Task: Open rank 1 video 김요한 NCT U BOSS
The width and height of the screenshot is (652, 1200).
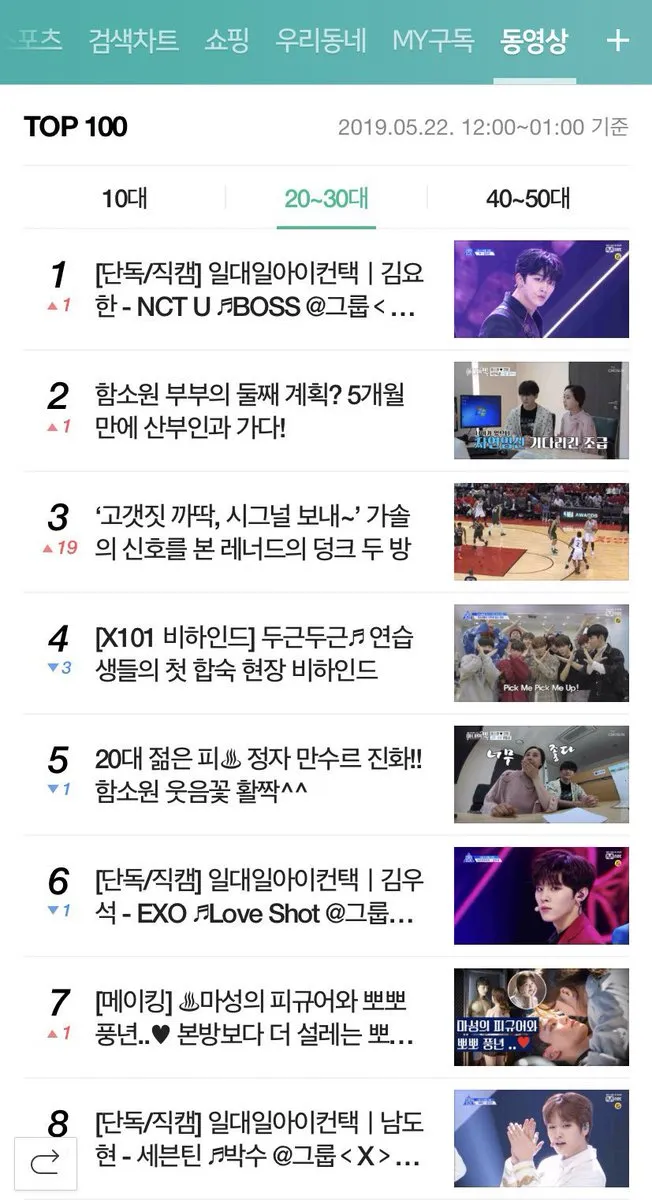Action: click(255, 290)
